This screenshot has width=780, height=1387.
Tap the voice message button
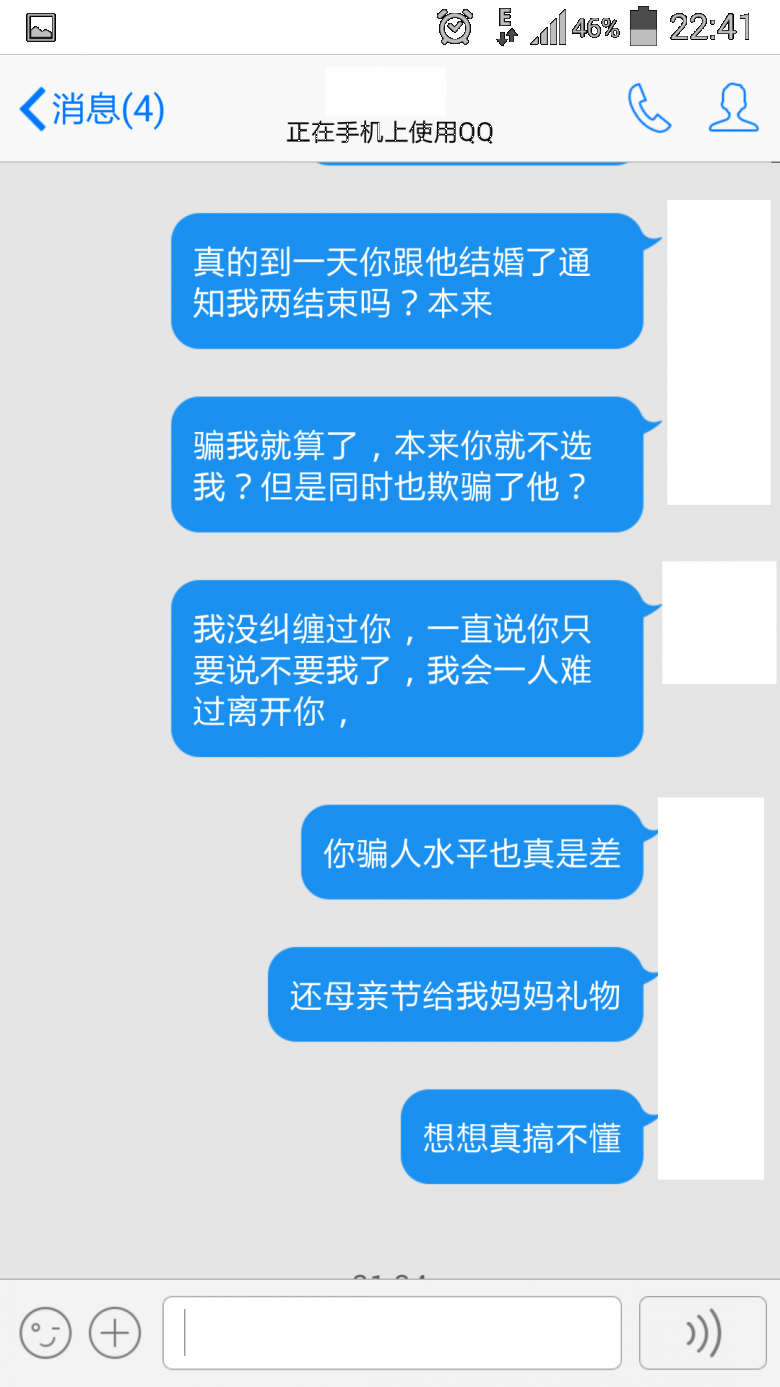pos(703,1332)
